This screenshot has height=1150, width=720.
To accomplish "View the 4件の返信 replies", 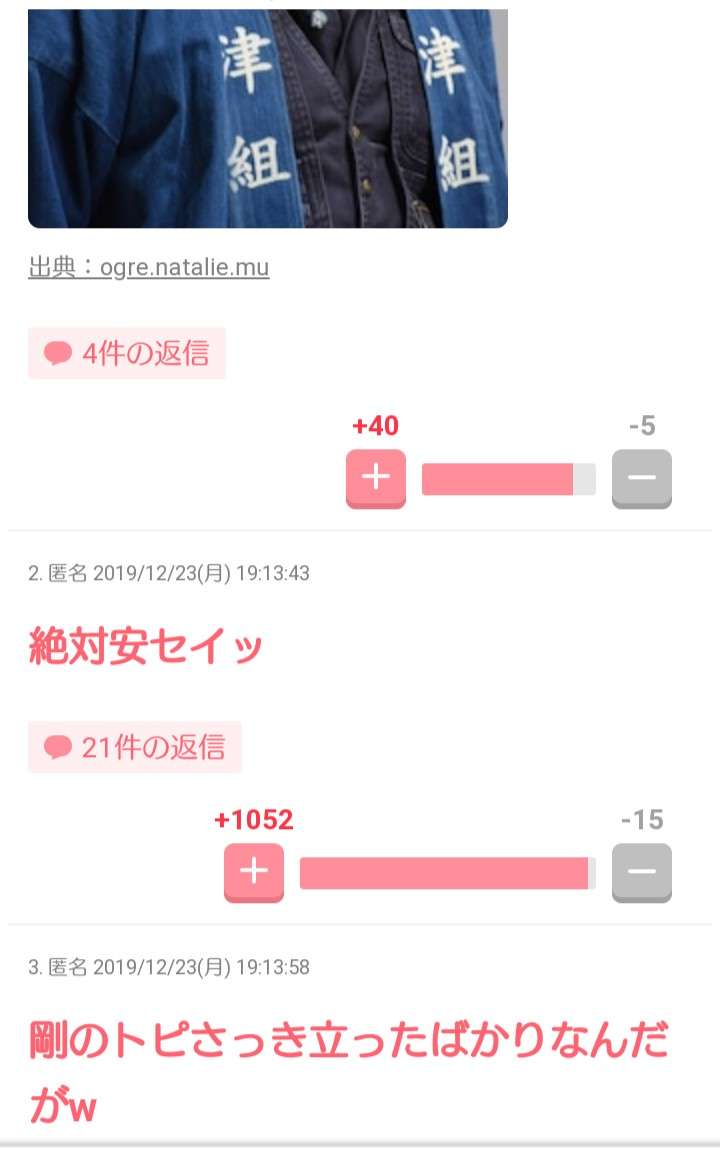I will click(127, 353).
